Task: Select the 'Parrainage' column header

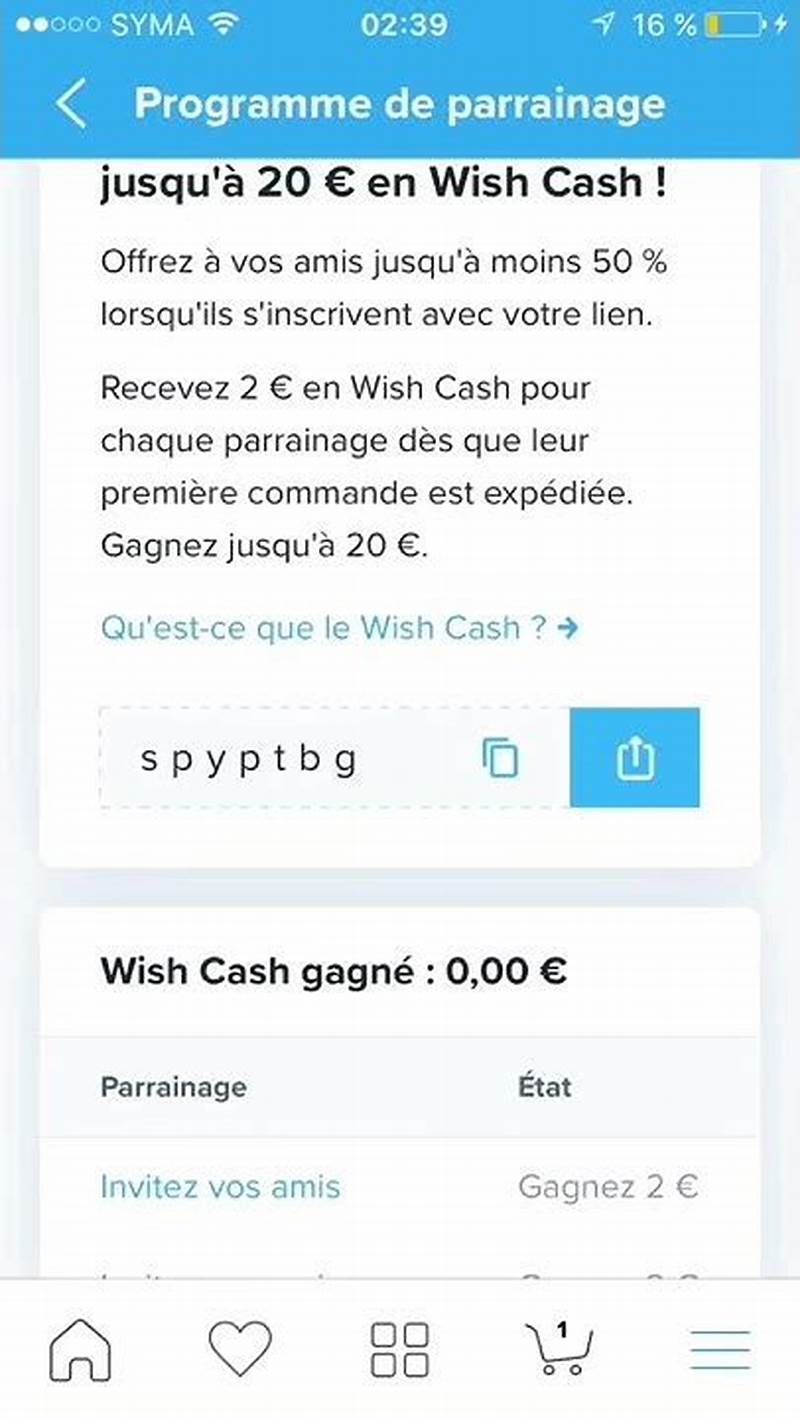Action: [x=173, y=1087]
